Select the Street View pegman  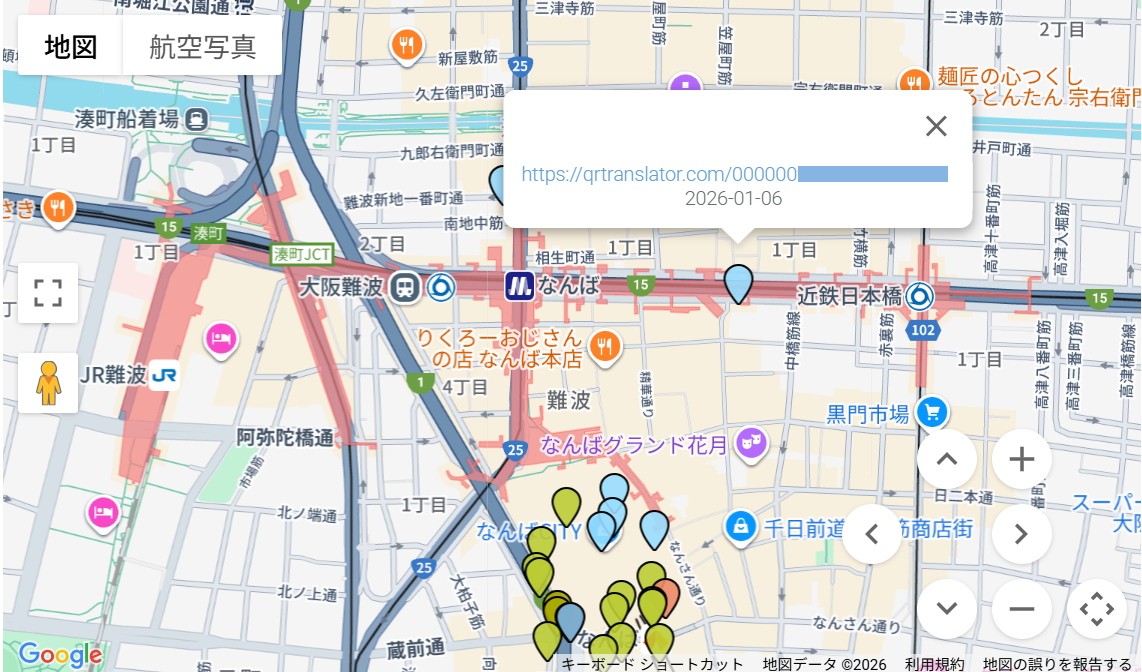coord(48,382)
